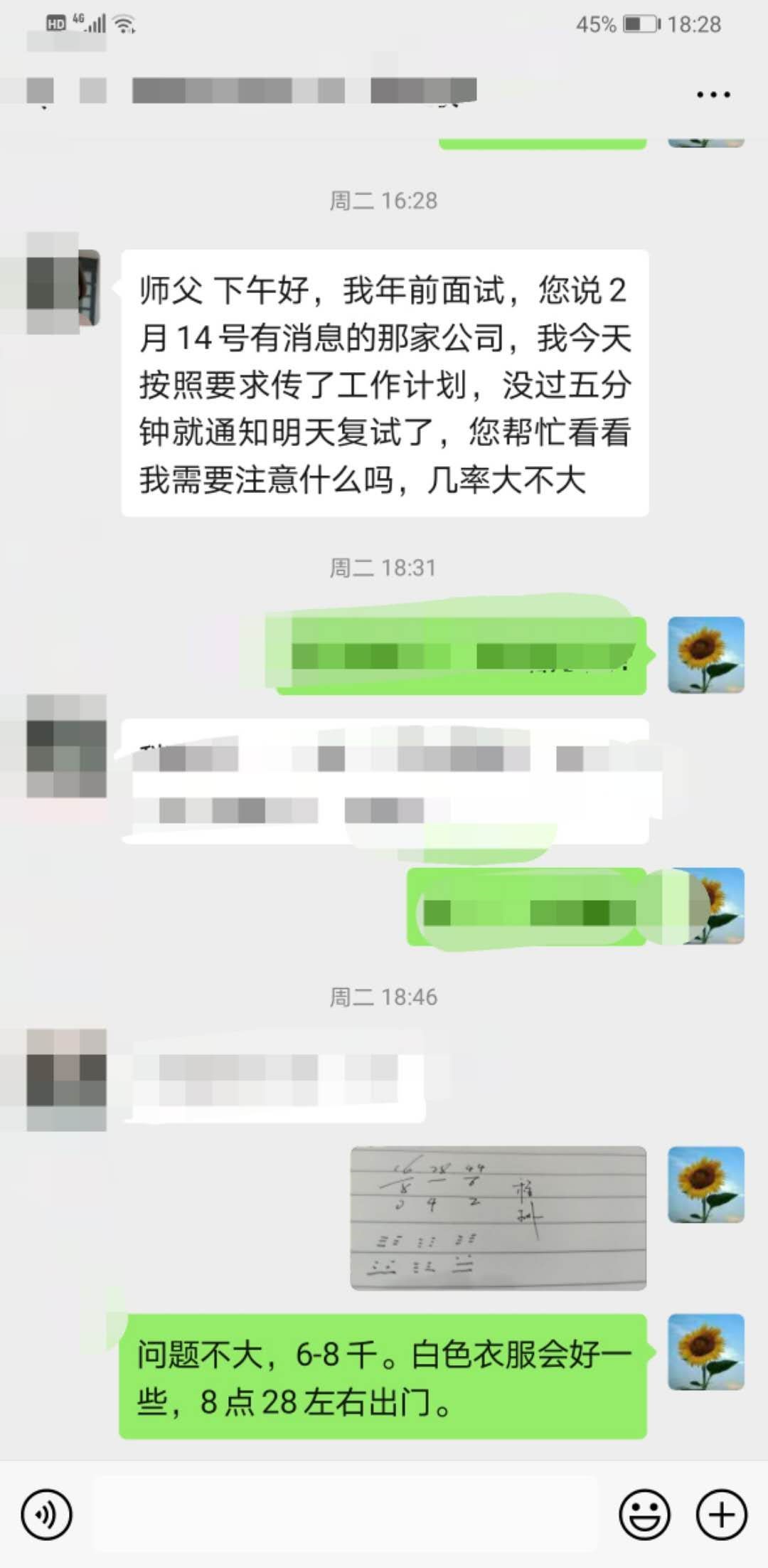Screen dimensions: 768x1568
Task: Switch to voice message input
Action: [46, 1515]
